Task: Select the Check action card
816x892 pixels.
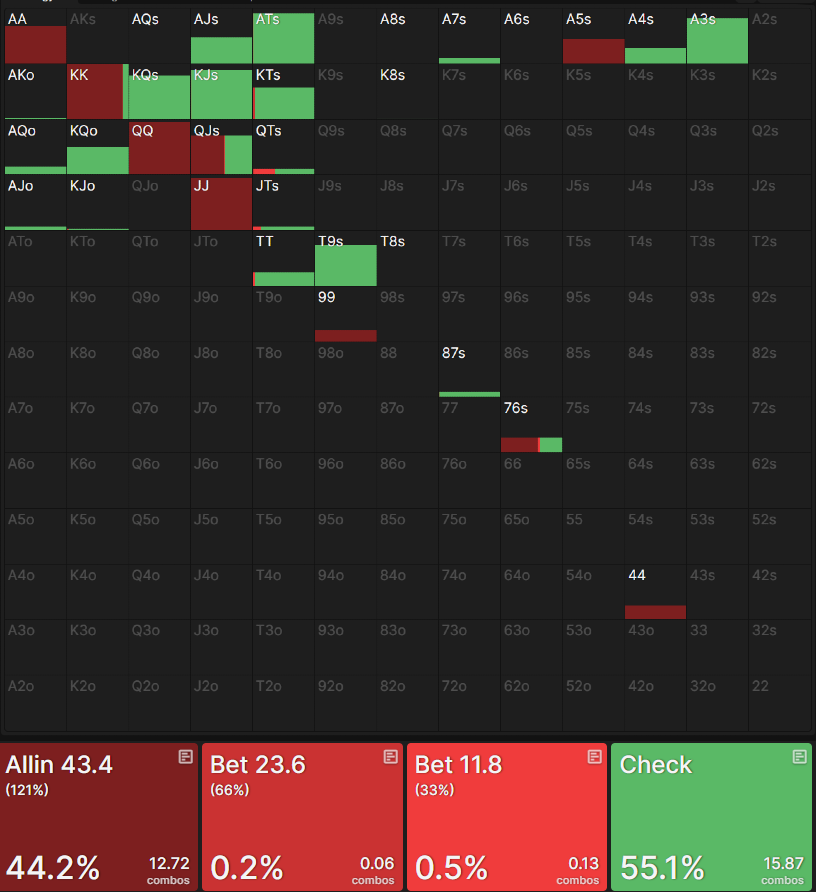Action: (x=710, y=816)
